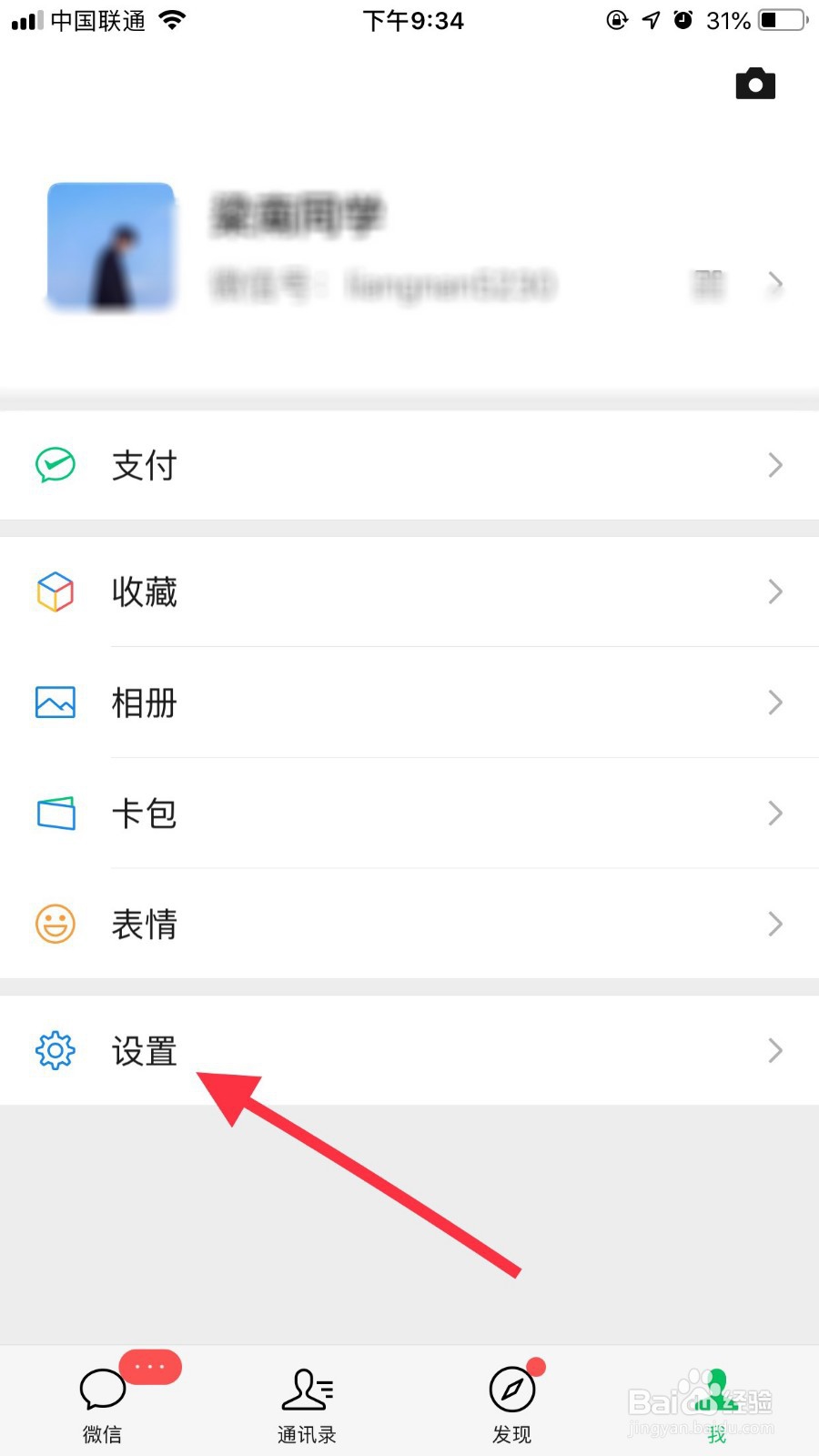Open the camera icon at top right
This screenshot has width=819, height=1456.
[756, 83]
